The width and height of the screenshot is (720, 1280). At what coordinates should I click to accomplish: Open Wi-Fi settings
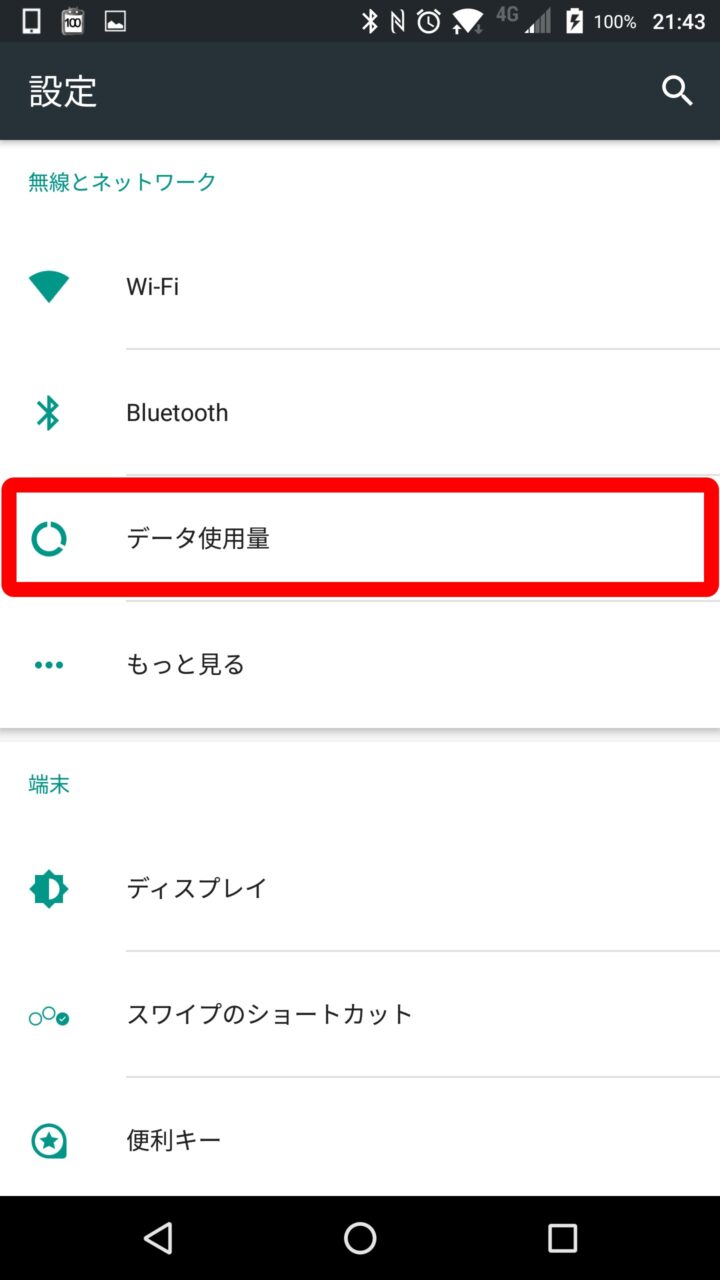pos(360,287)
